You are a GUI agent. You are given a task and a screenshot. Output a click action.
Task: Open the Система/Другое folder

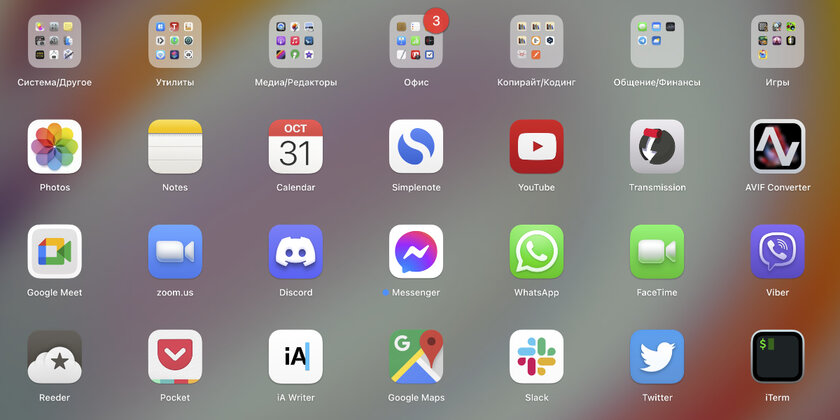tap(54, 42)
